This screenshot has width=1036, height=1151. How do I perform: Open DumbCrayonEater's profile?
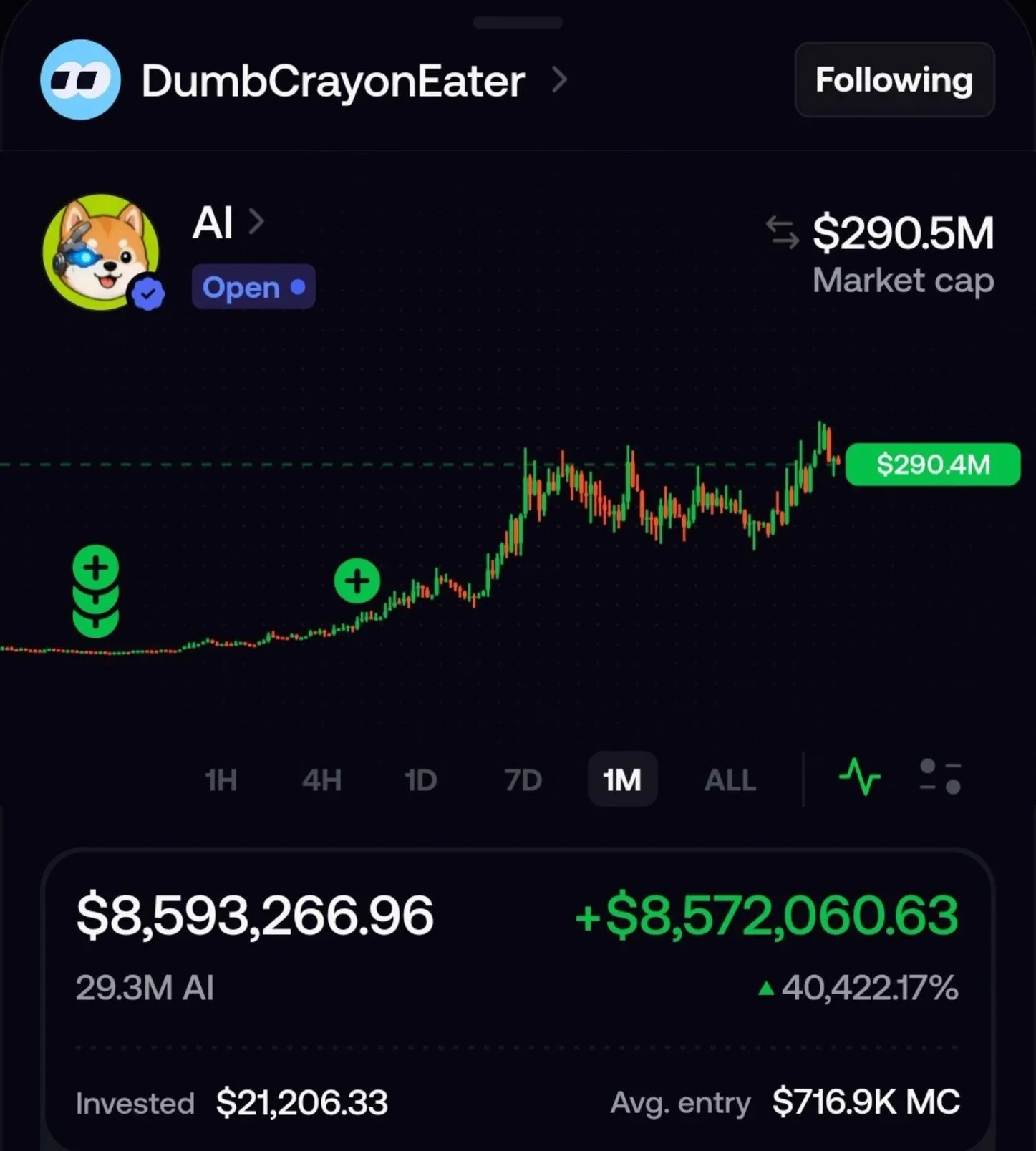(333, 81)
